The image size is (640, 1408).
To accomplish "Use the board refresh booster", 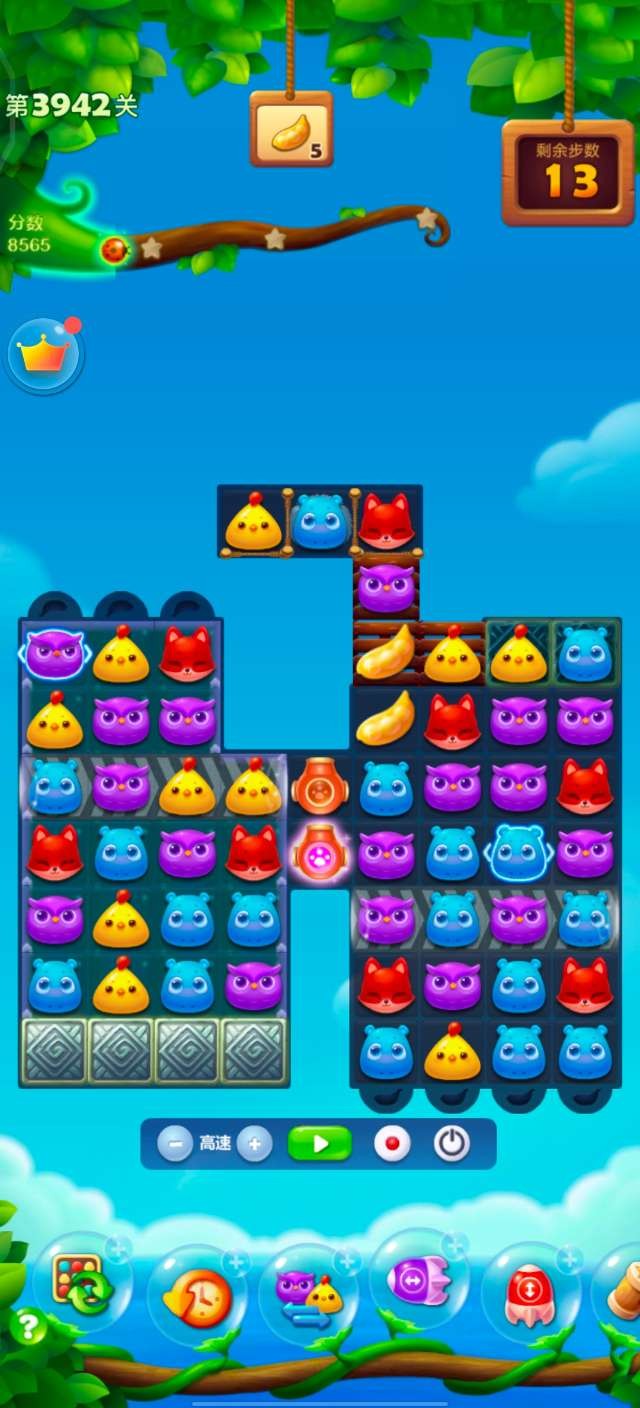I will point(80,1285).
